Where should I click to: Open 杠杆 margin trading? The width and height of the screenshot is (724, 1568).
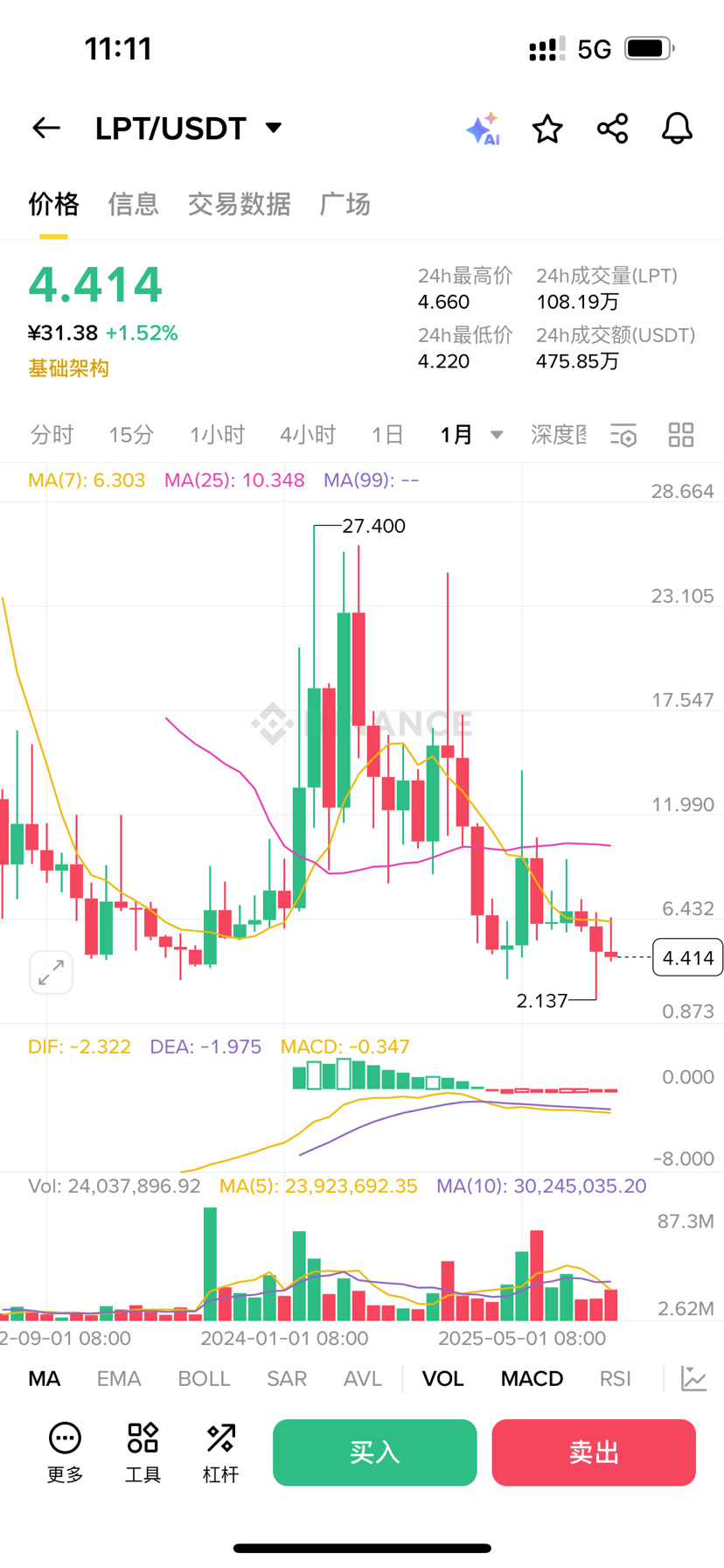(220, 1452)
